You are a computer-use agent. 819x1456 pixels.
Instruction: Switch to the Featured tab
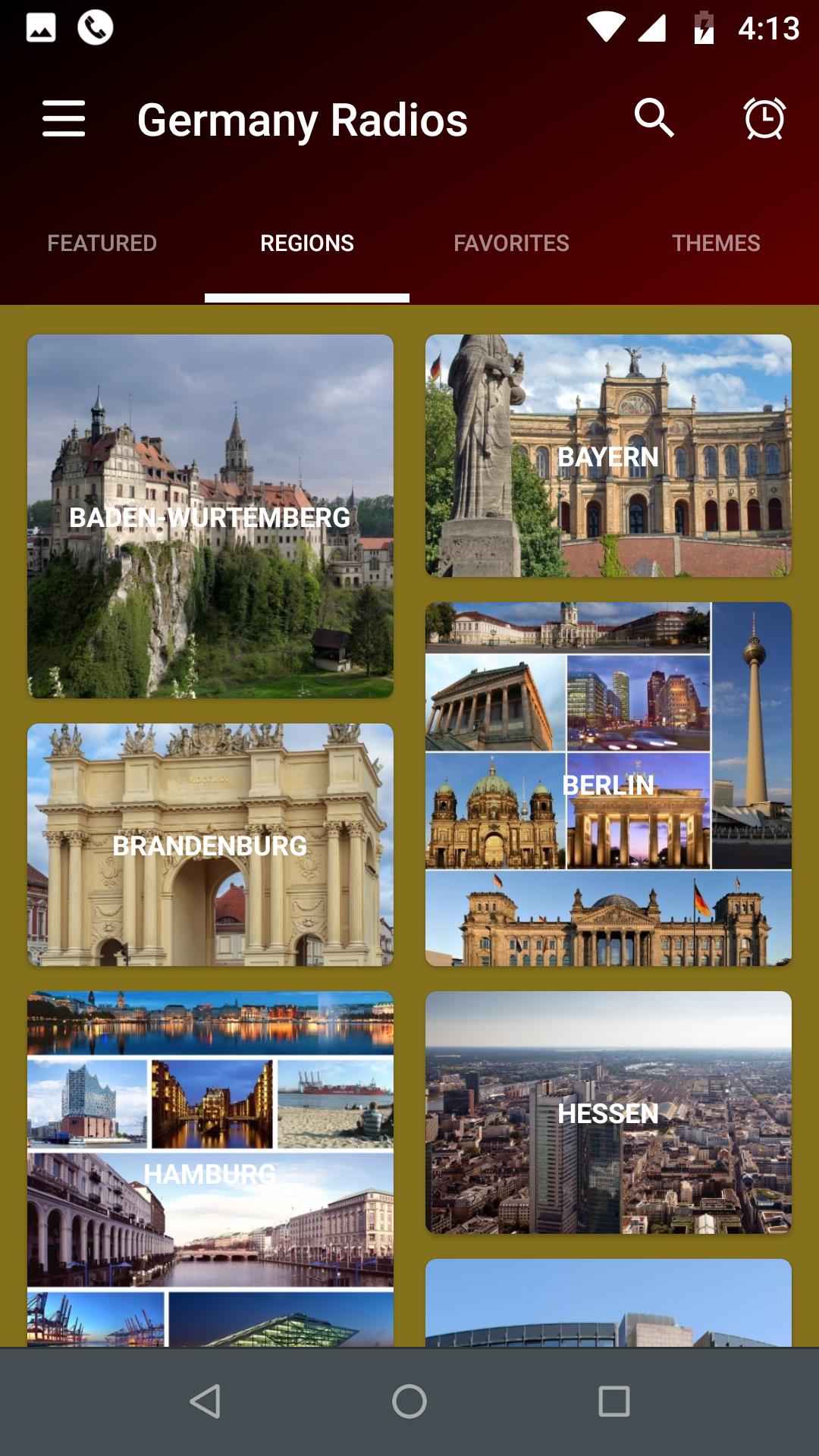click(x=102, y=243)
